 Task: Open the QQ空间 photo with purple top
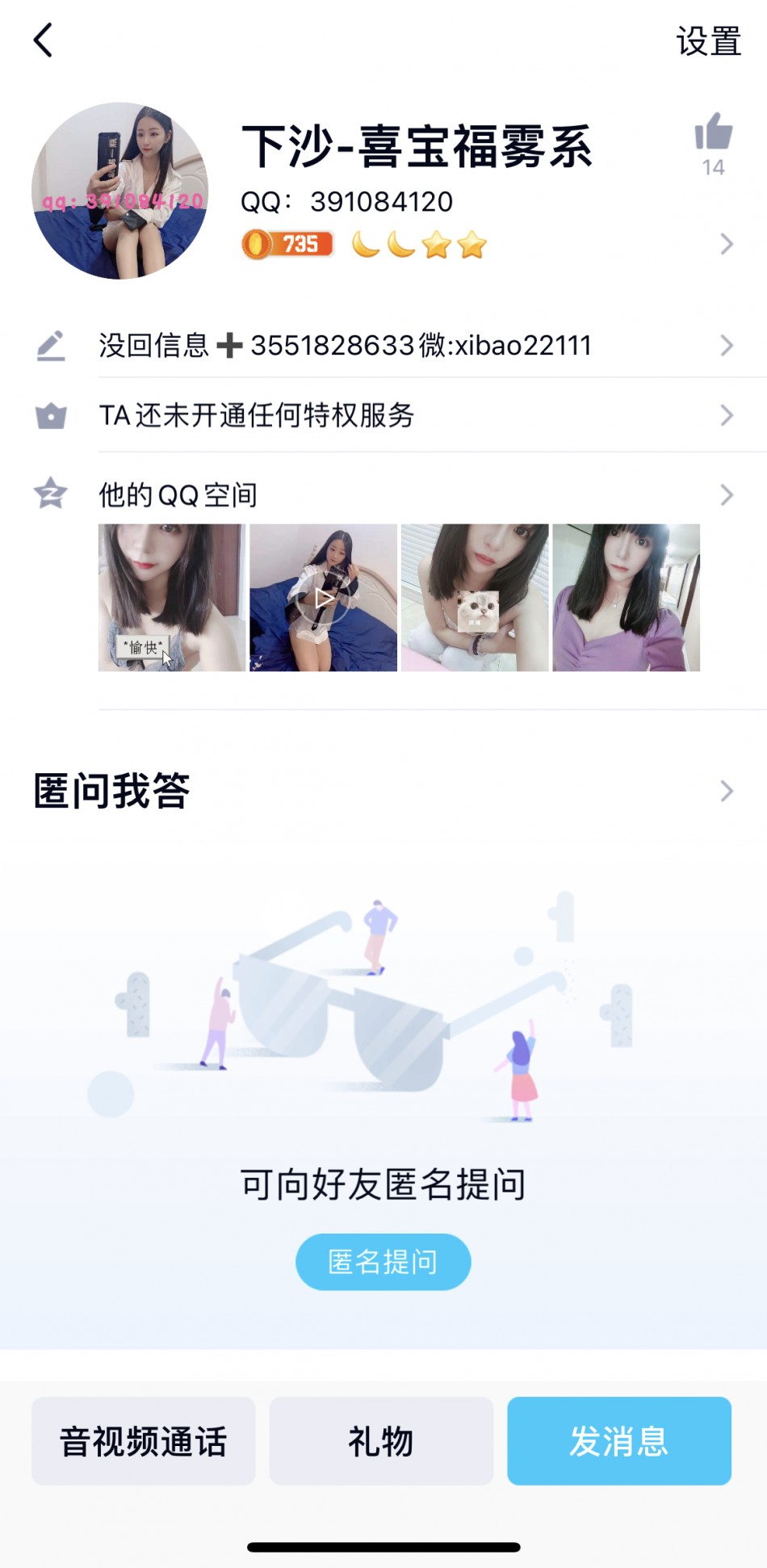click(x=626, y=598)
